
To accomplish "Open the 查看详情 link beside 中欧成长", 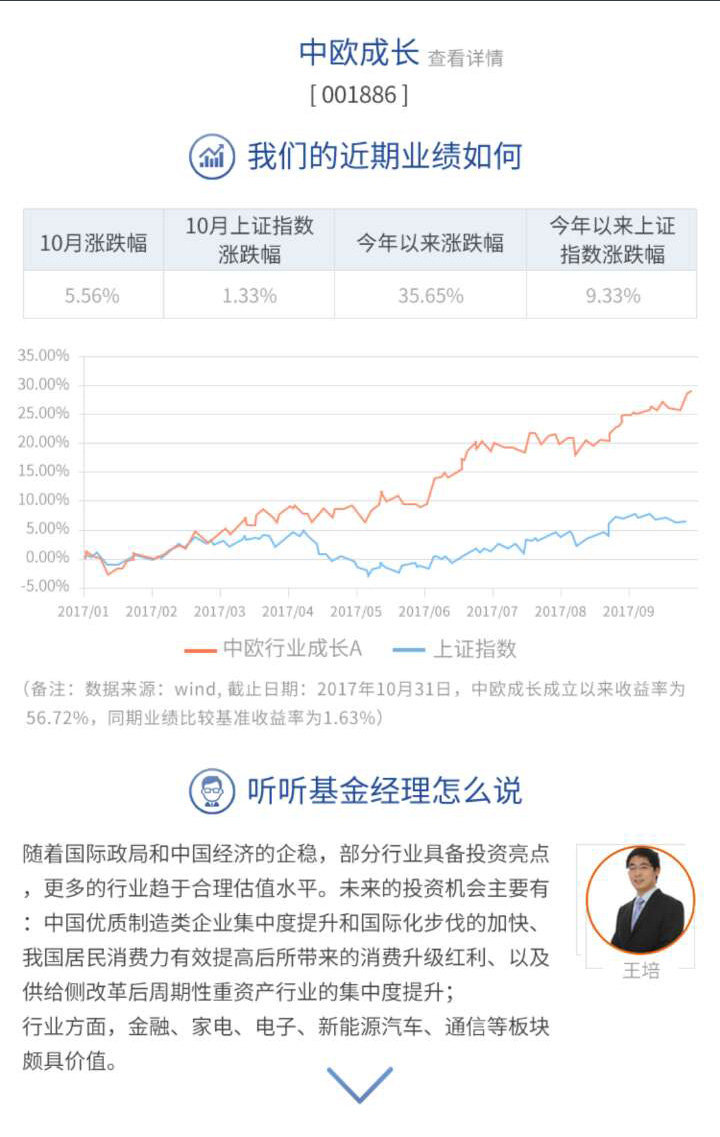I will tap(465, 58).
